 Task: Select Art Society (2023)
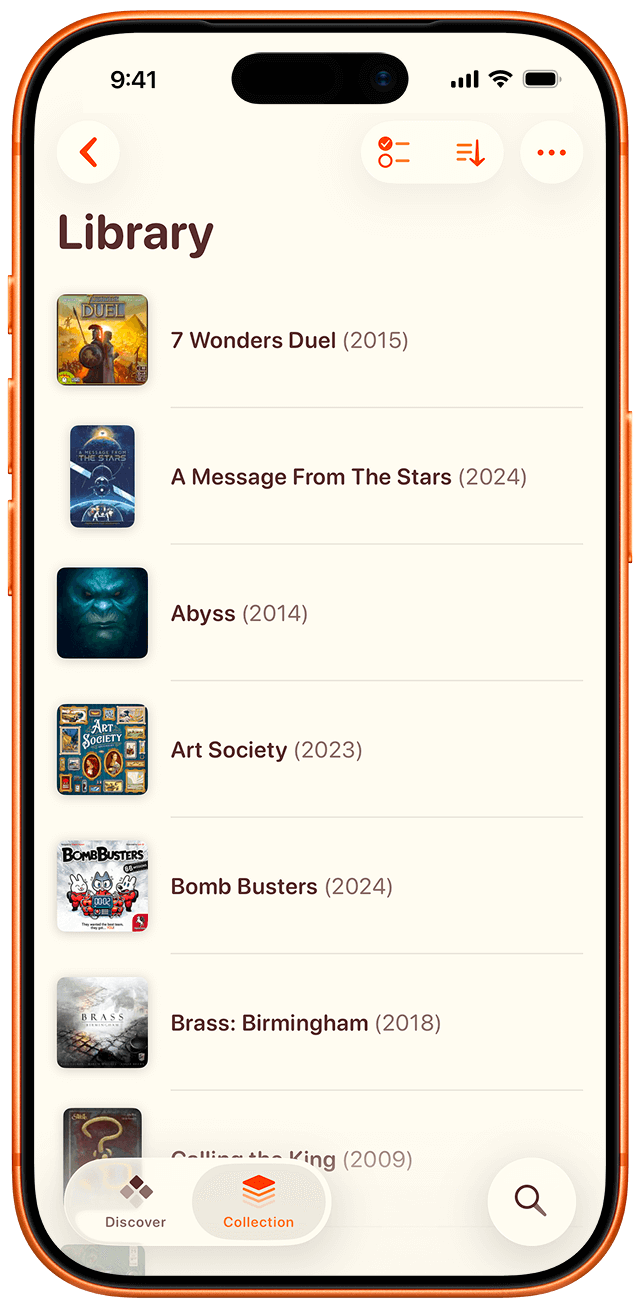(266, 750)
